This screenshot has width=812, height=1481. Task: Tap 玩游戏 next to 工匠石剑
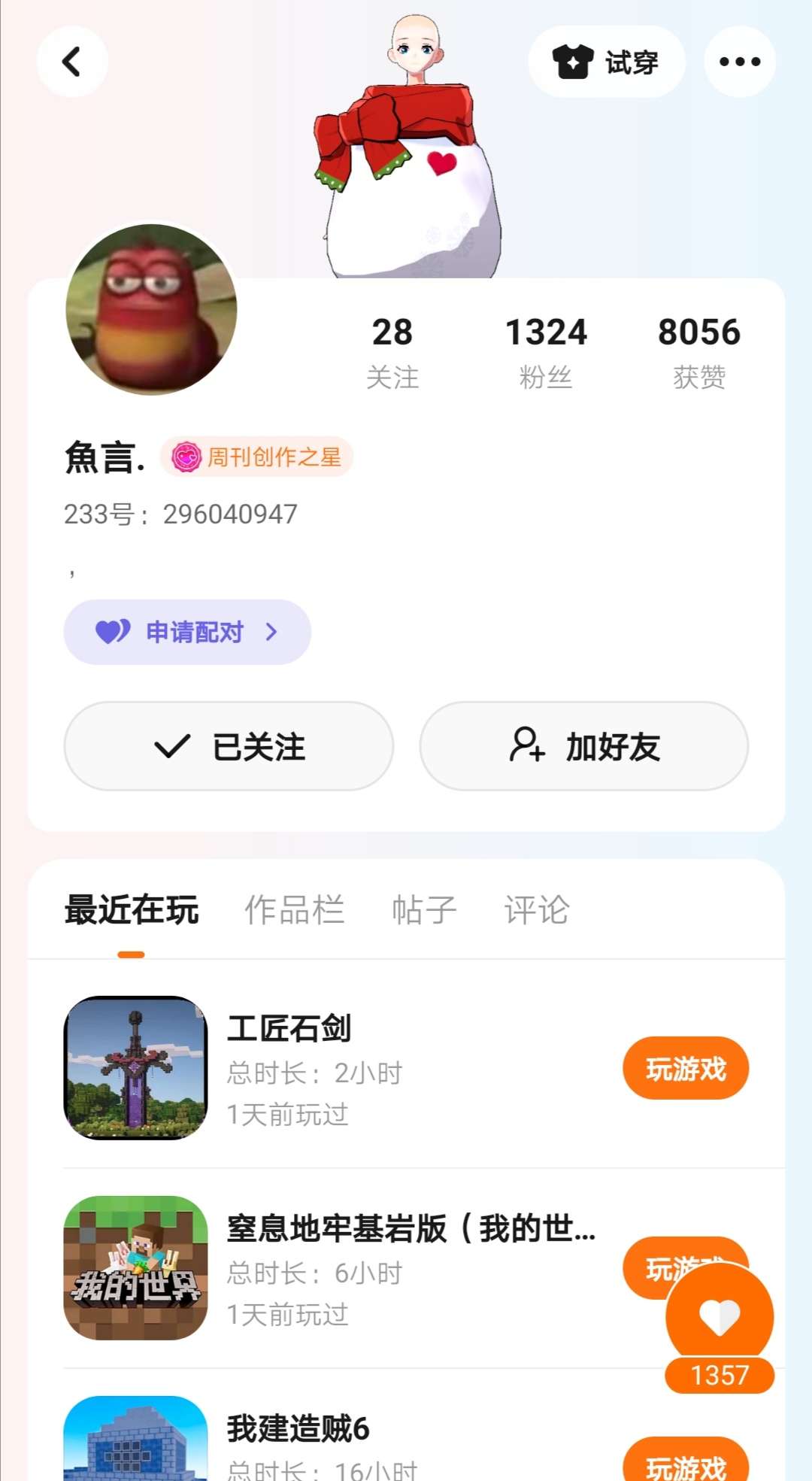pyautogui.click(x=685, y=1068)
